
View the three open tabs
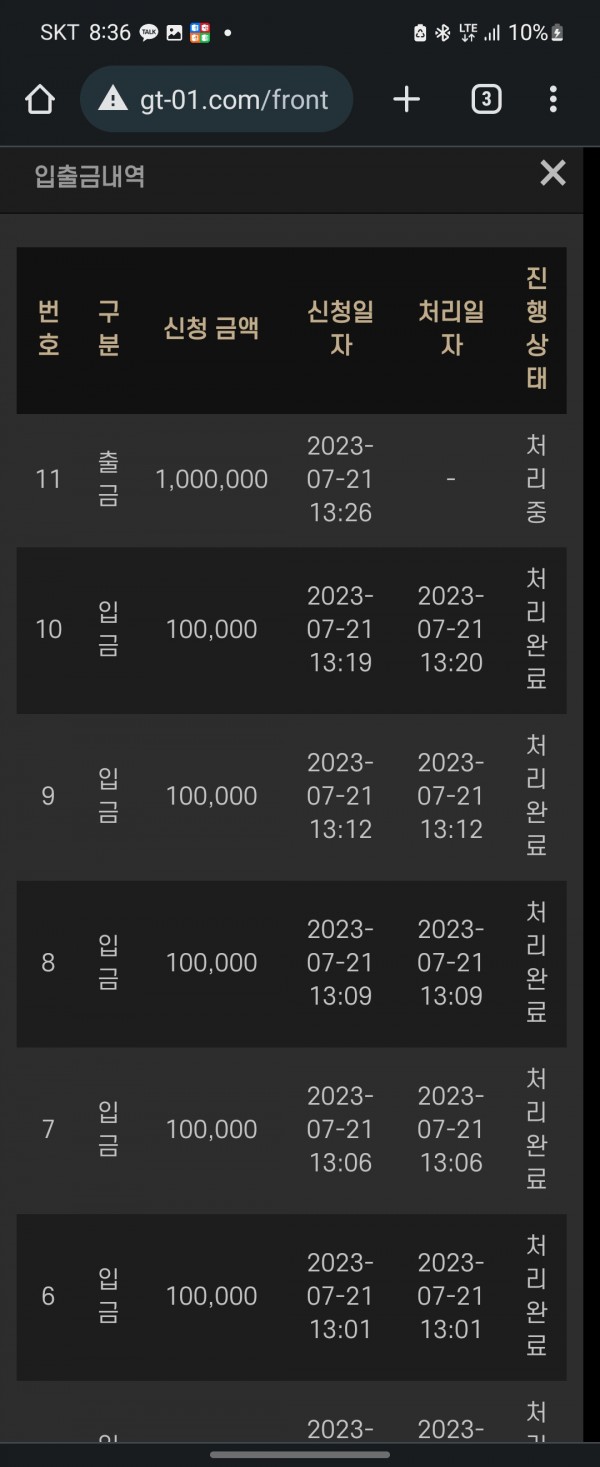486,99
